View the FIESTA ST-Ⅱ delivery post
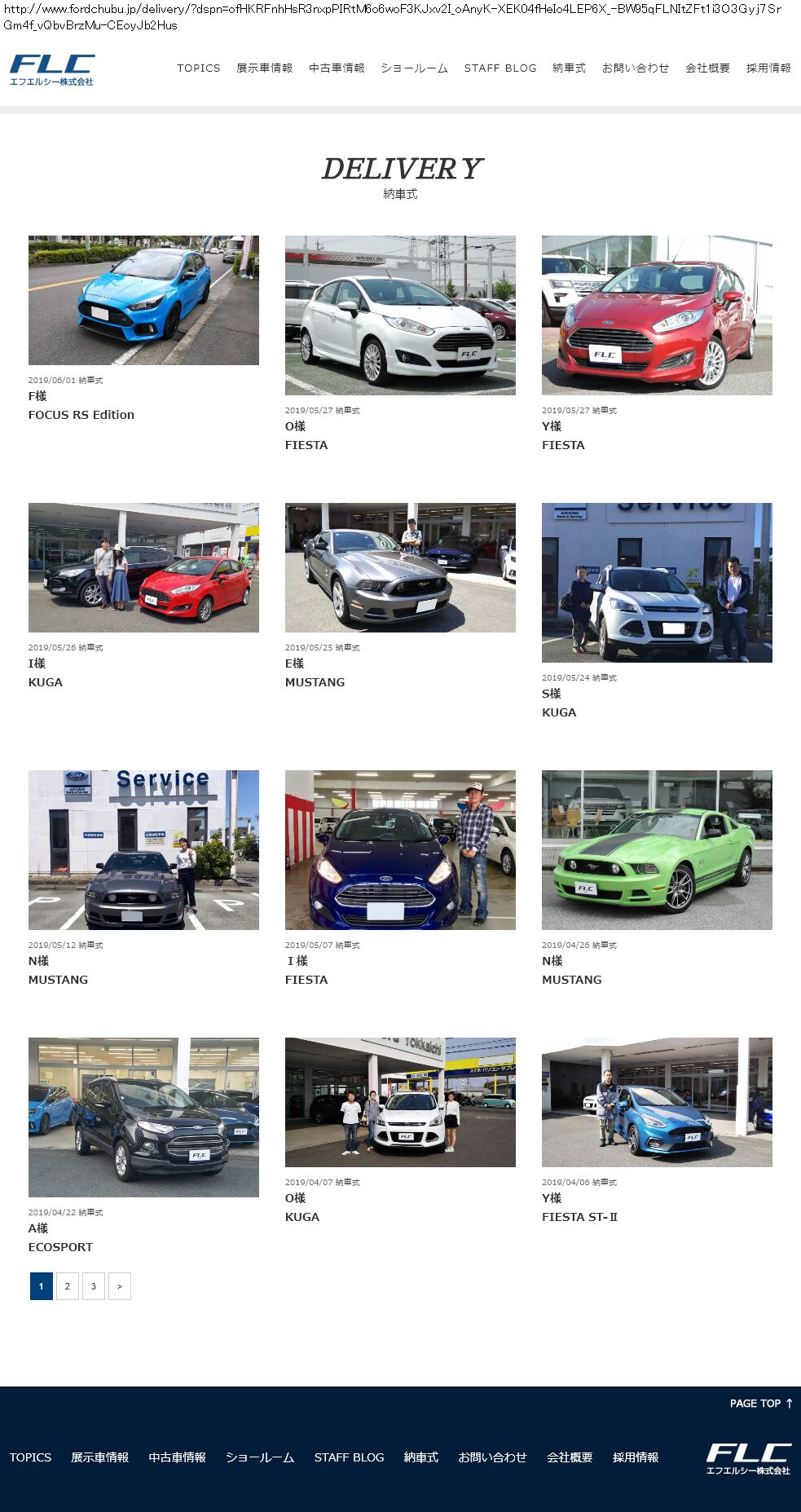This screenshot has height=1512, width=801. (657, 1102)
